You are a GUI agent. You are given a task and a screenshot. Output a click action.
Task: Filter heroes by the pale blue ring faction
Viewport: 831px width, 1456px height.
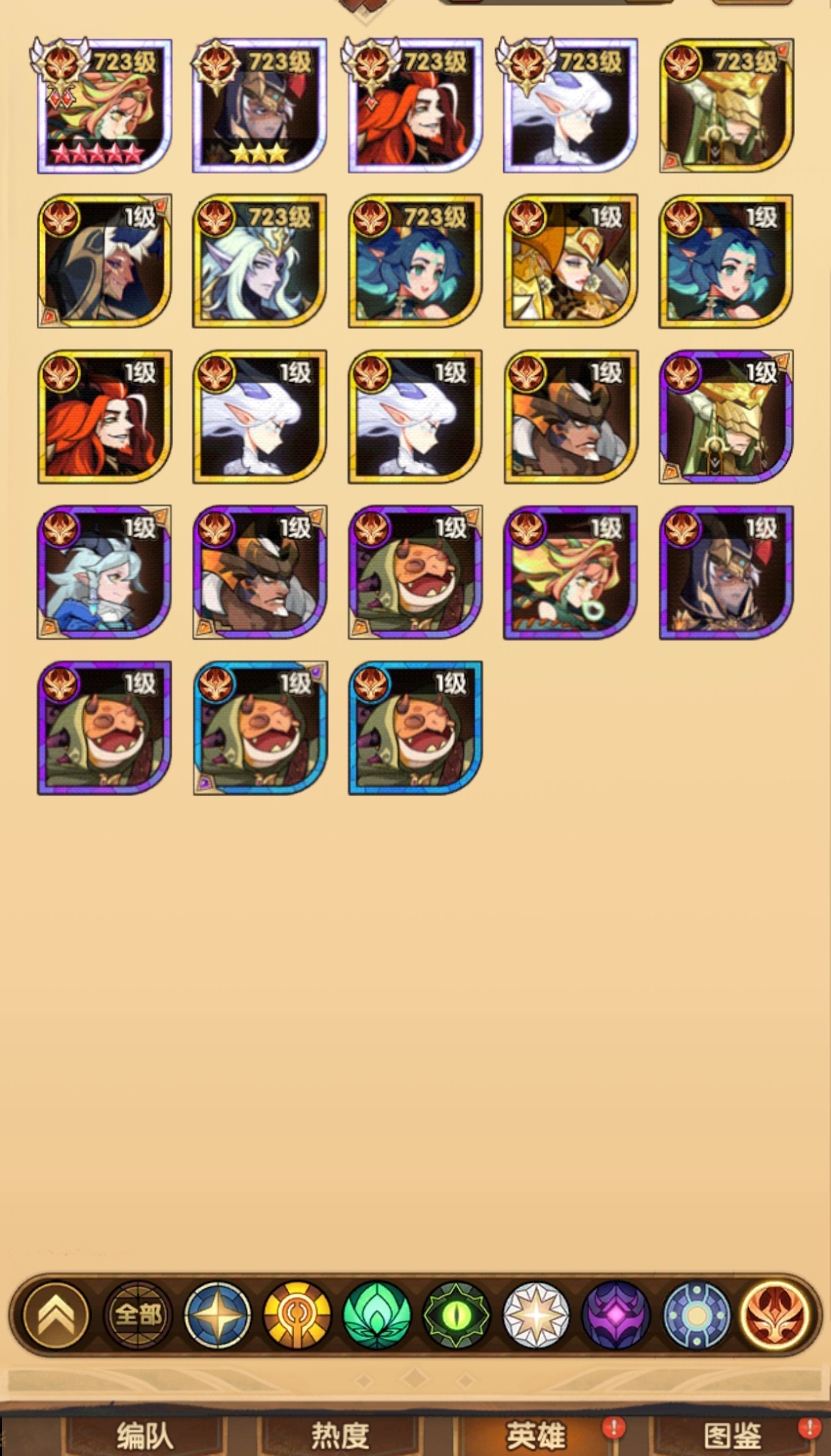pyautogui.click(x=696, y=1315)
